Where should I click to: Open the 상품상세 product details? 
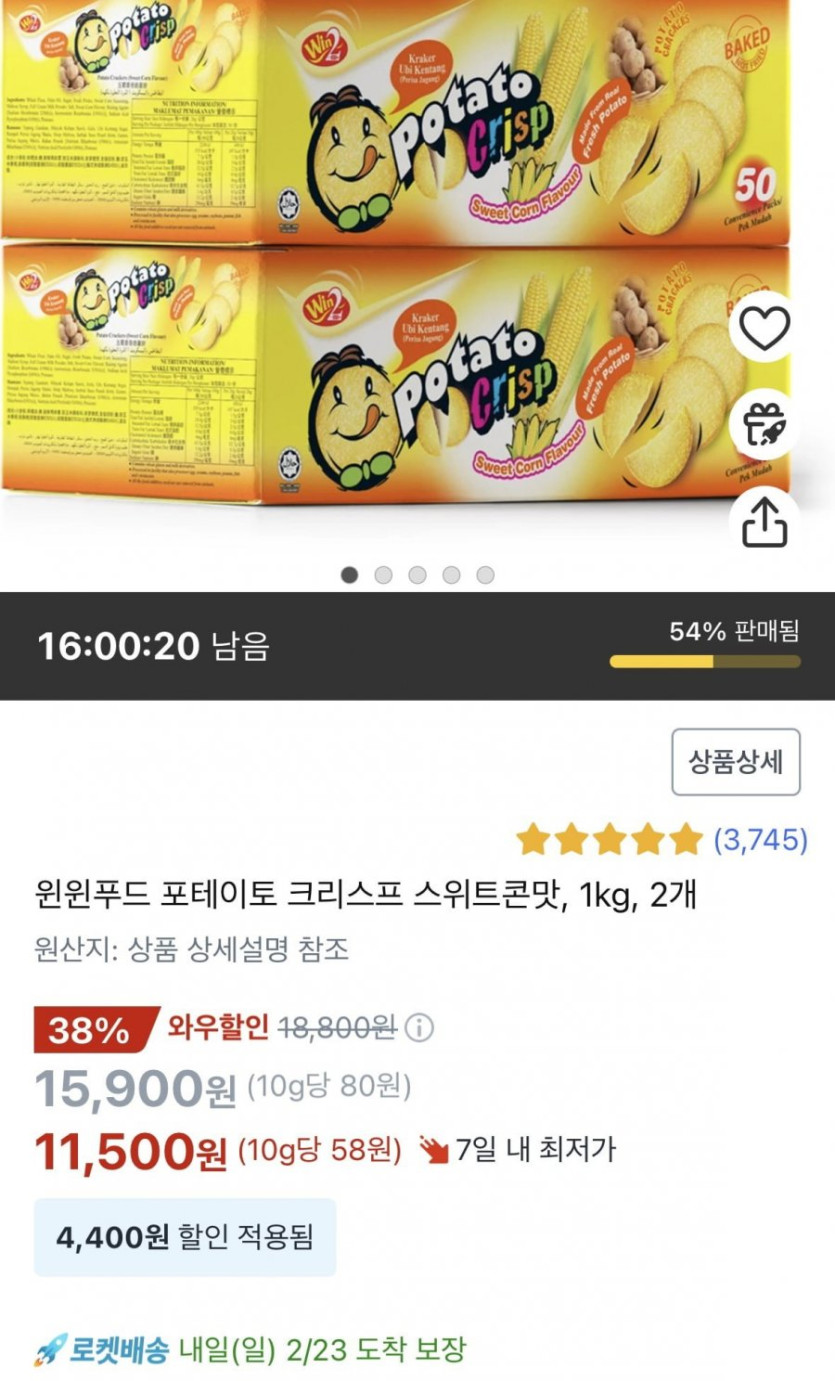[735, 762]
